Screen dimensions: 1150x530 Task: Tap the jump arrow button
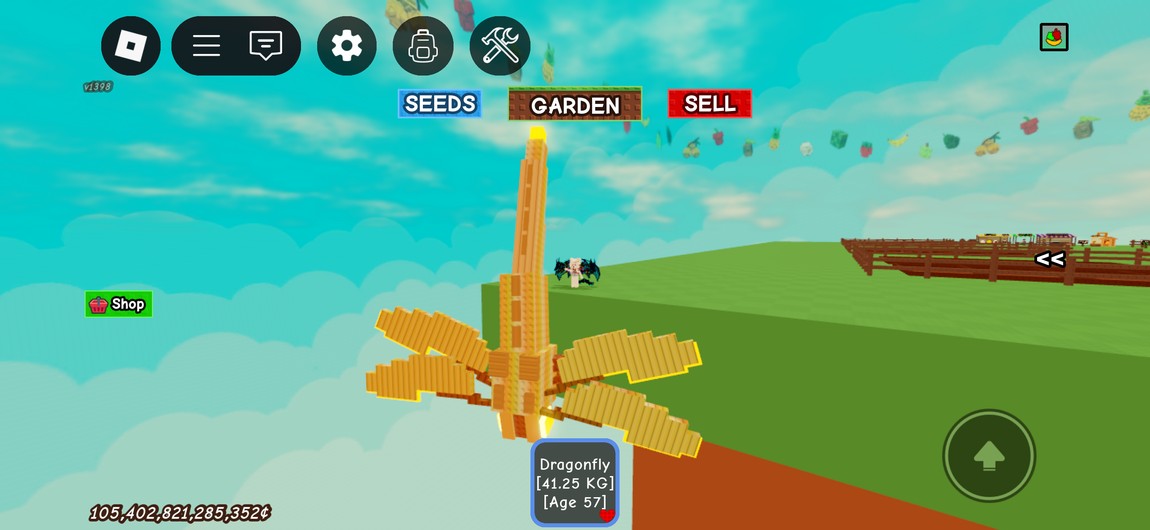(x=989, y=456)
